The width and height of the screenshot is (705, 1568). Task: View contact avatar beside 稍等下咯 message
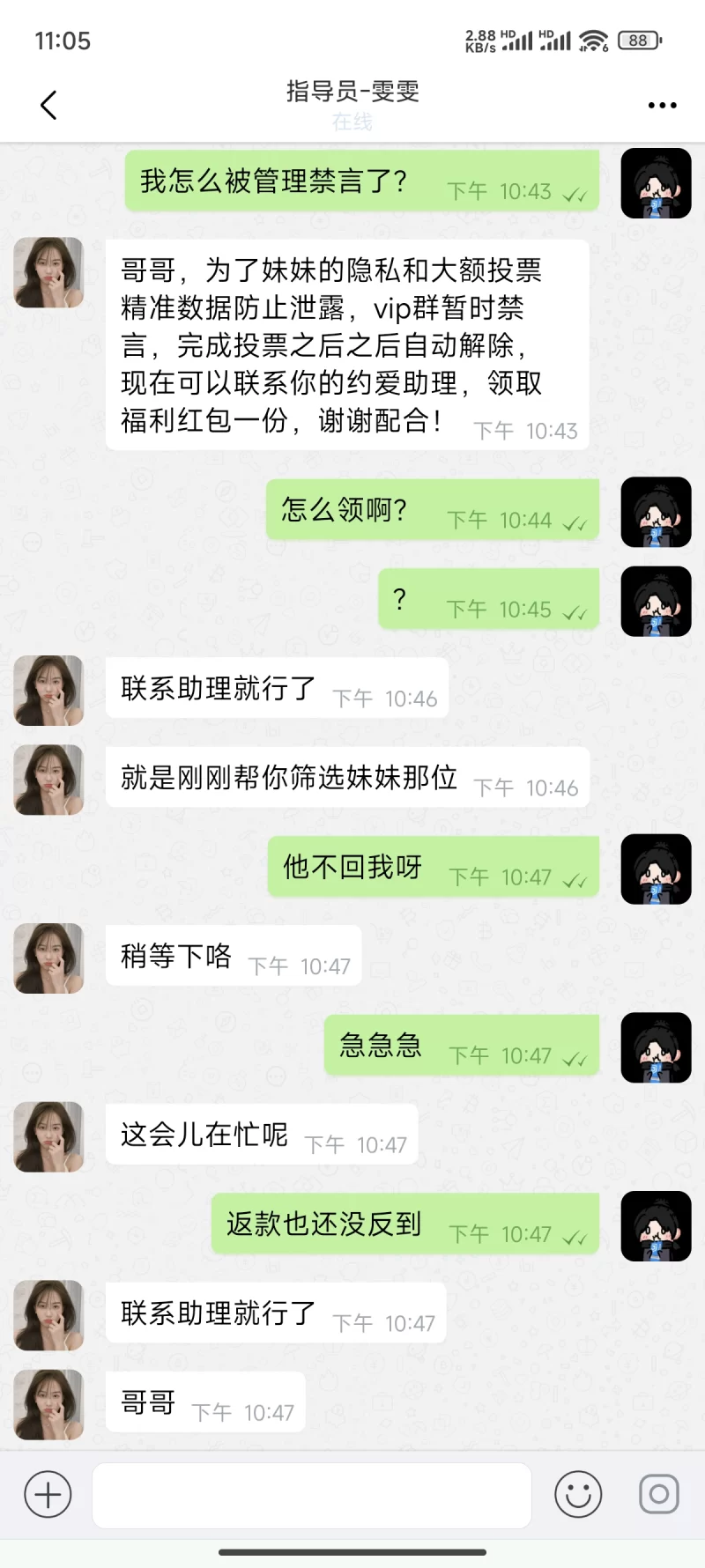tap(48, 958)
